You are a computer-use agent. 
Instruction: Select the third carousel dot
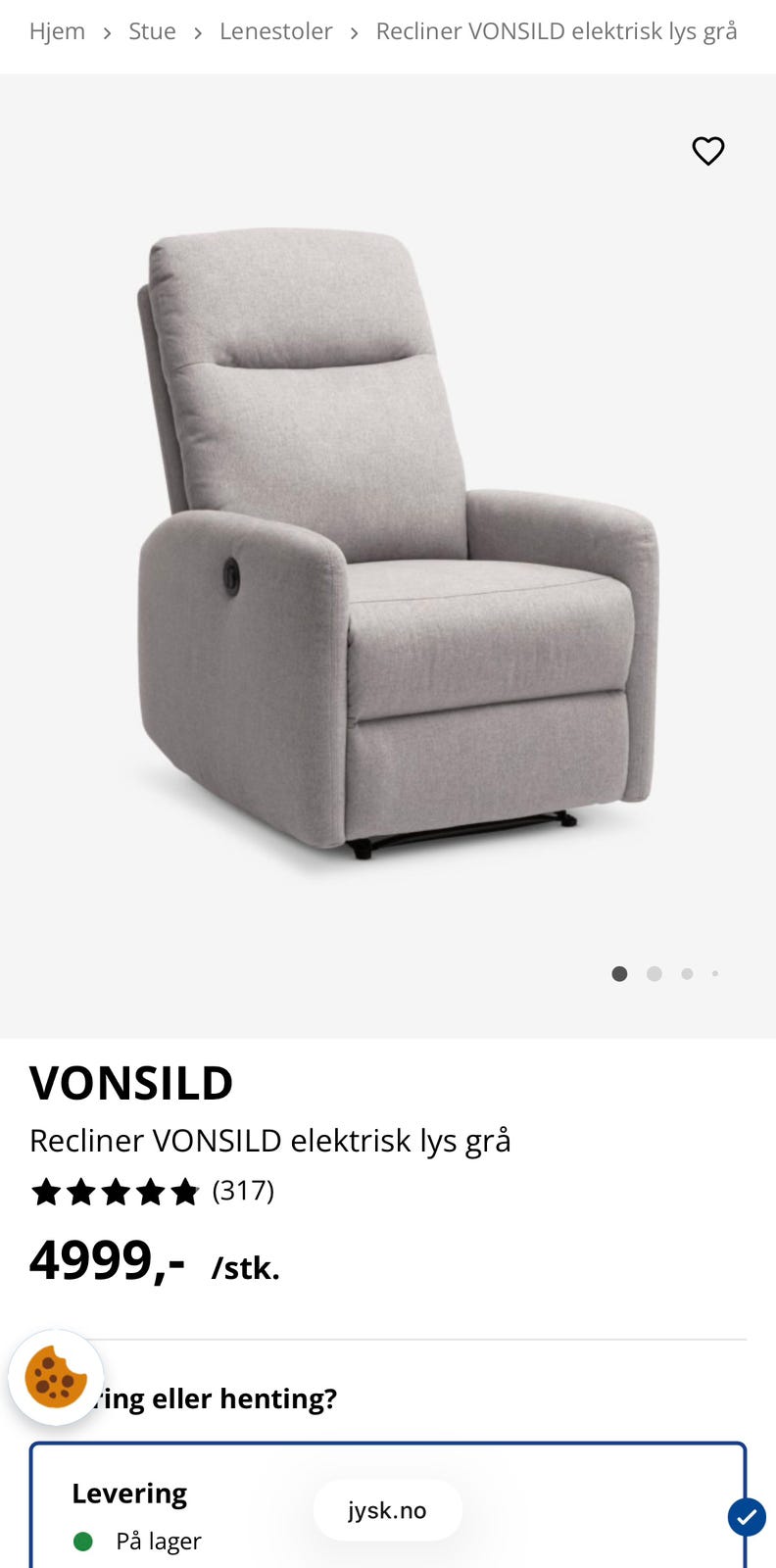(687, 974)
